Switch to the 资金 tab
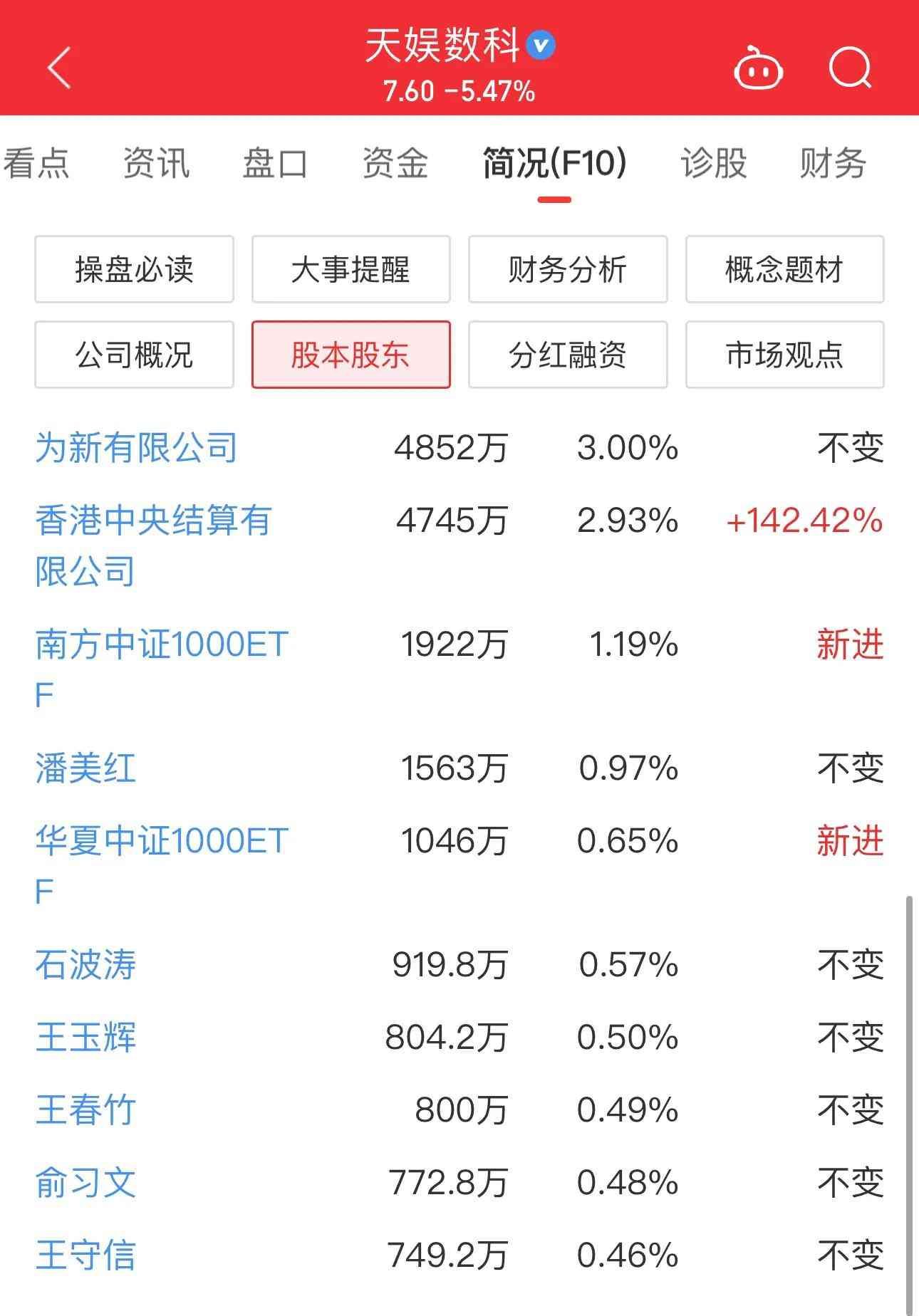 point(395,163)
